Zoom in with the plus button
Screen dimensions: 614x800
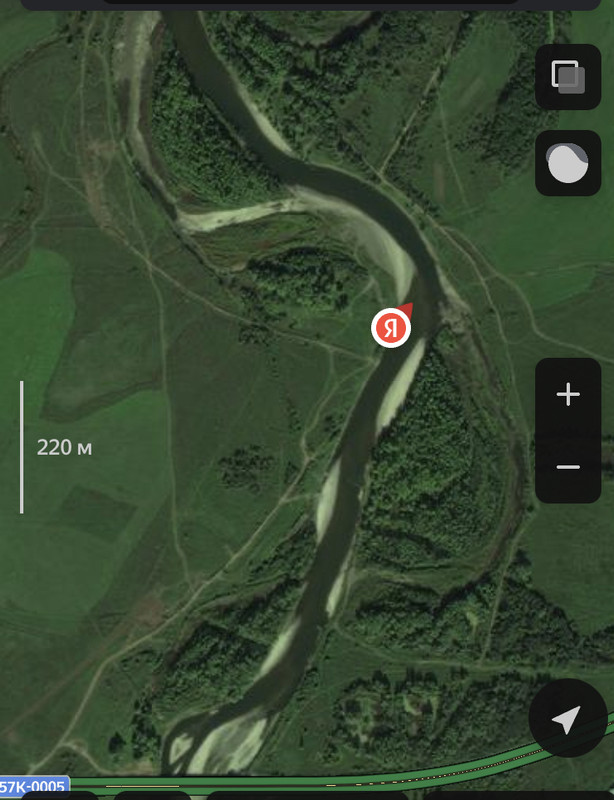point(568,395)
